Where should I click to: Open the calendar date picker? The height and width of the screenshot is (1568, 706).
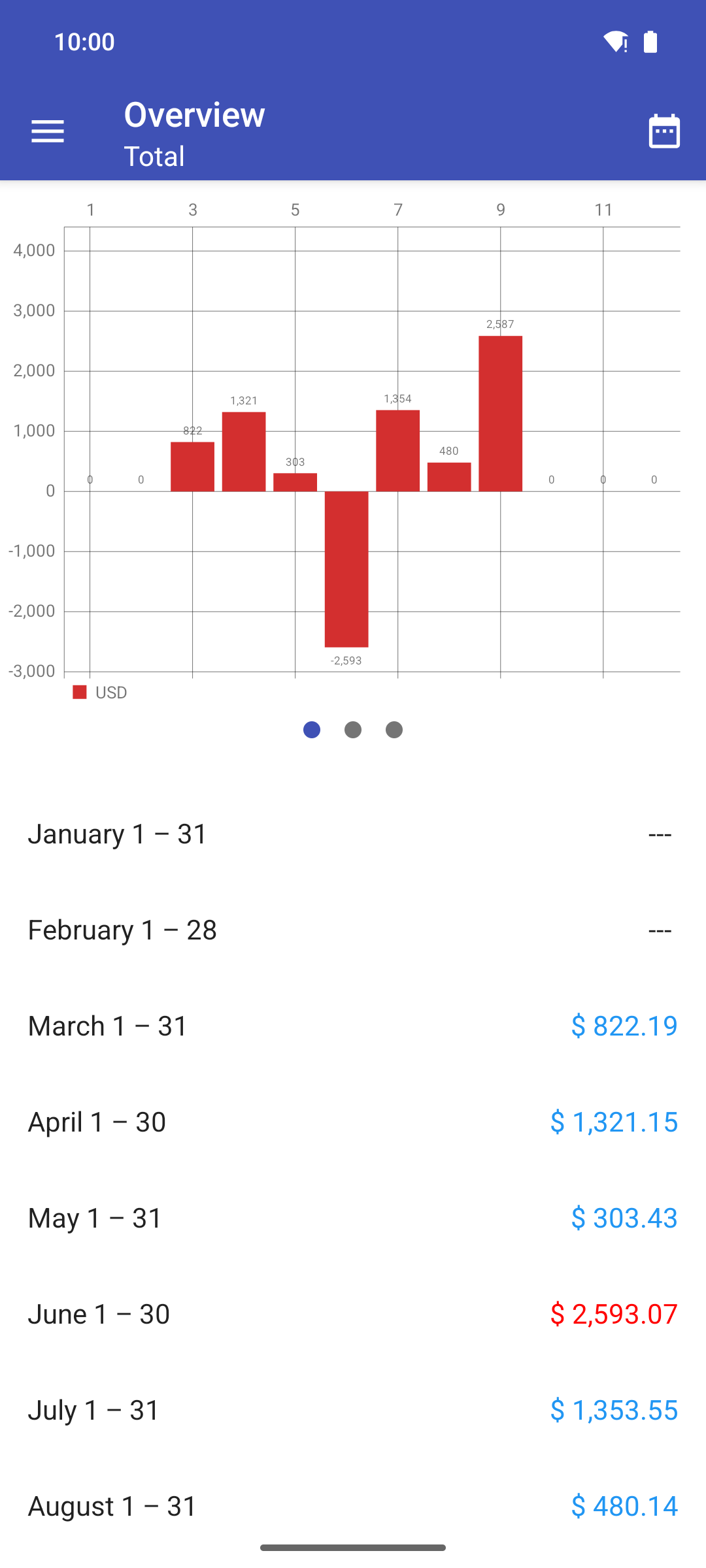coord(664,131)
